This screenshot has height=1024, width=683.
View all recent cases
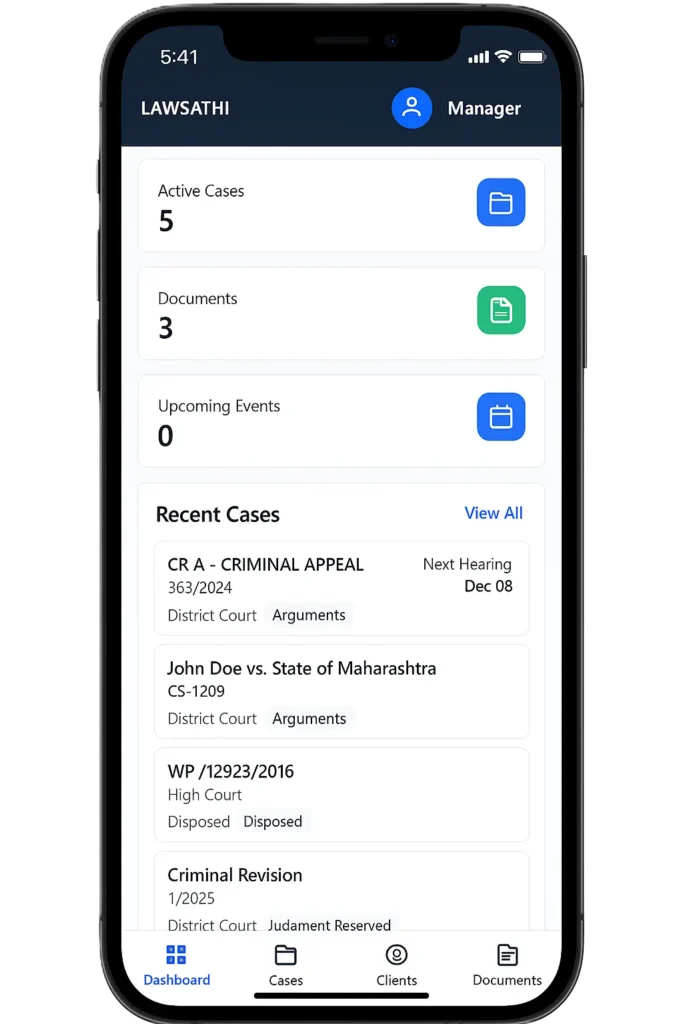493,513
